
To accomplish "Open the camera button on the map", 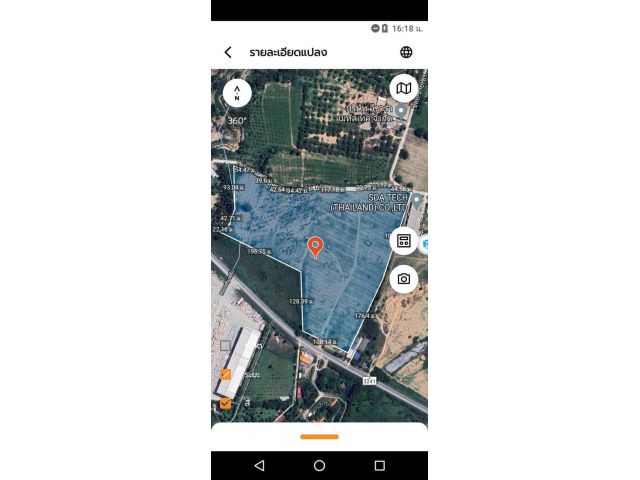I will click(404, 279).
